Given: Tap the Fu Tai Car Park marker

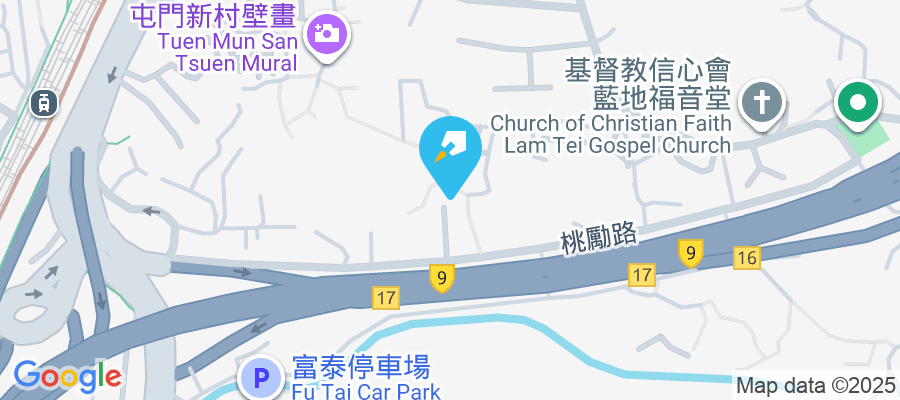Looking at the screenshot, I should (x=261, y=379).
